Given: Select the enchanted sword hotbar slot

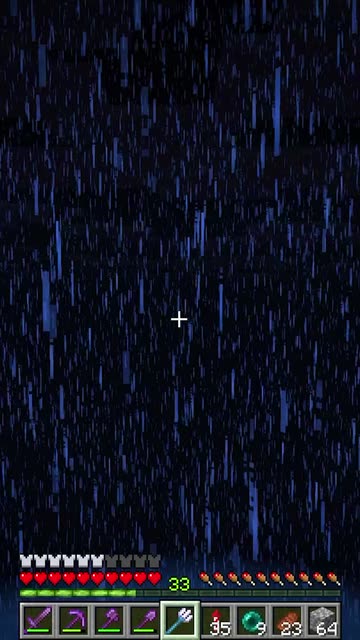Looking at the screenshot, I should 38,620.
